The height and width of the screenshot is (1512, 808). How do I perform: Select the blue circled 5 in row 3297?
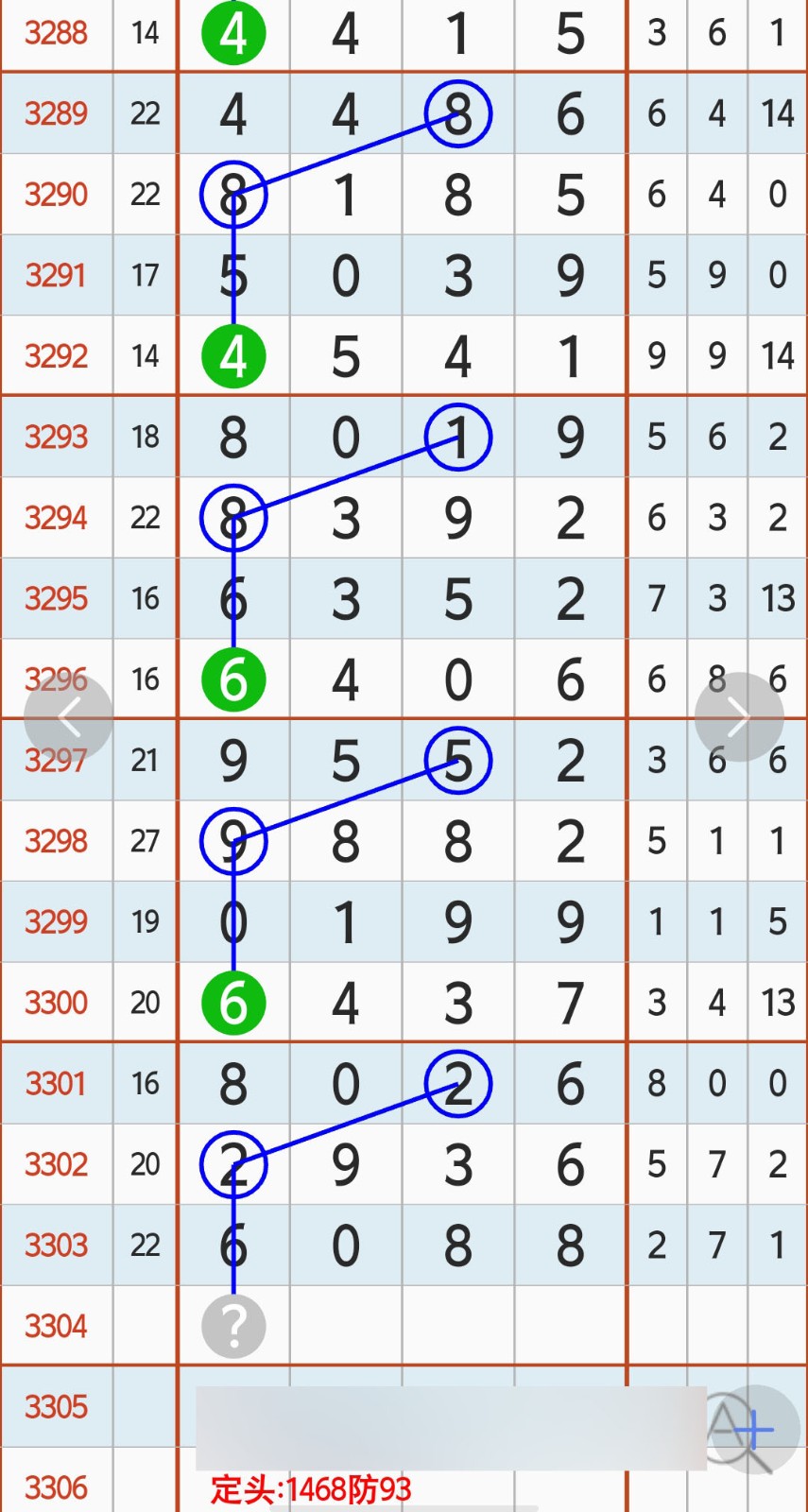tap(457, 760)
